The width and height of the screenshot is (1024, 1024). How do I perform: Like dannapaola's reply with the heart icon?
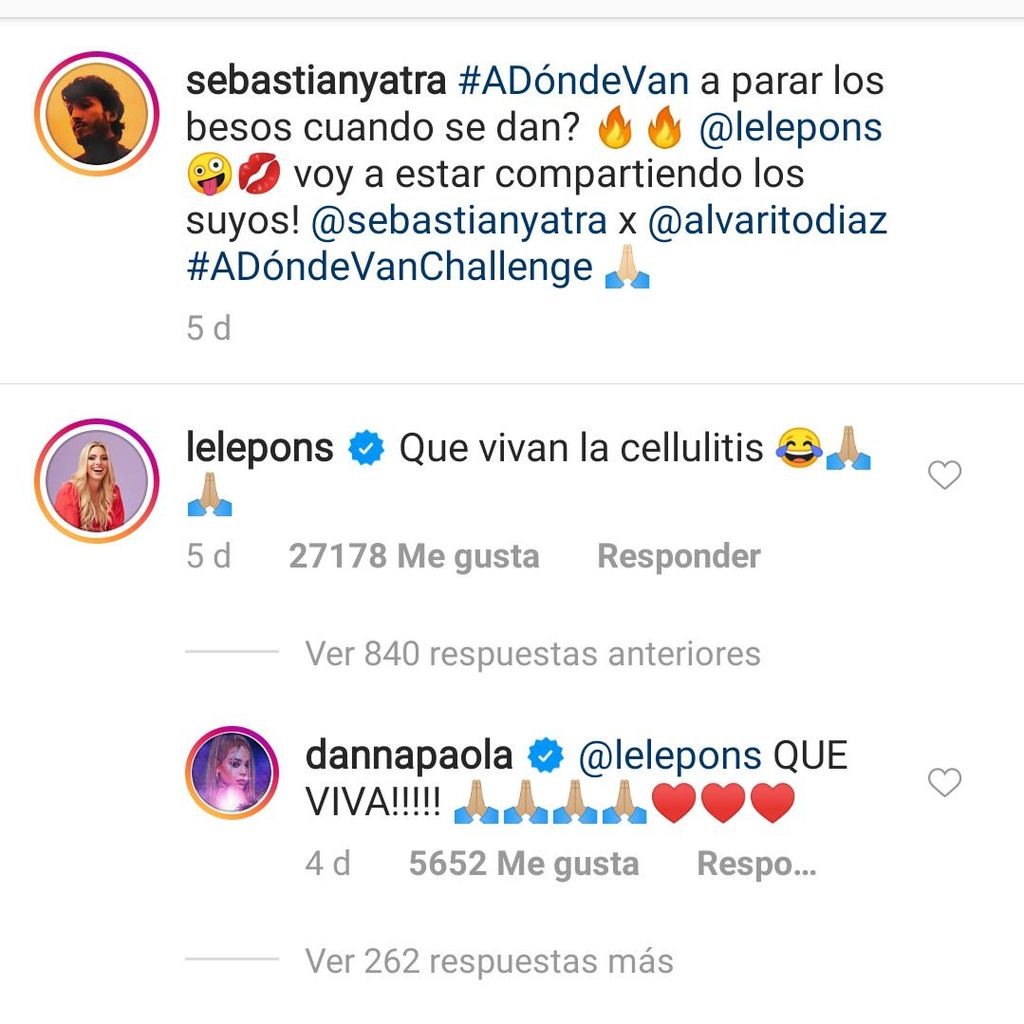tap(944, 782)
